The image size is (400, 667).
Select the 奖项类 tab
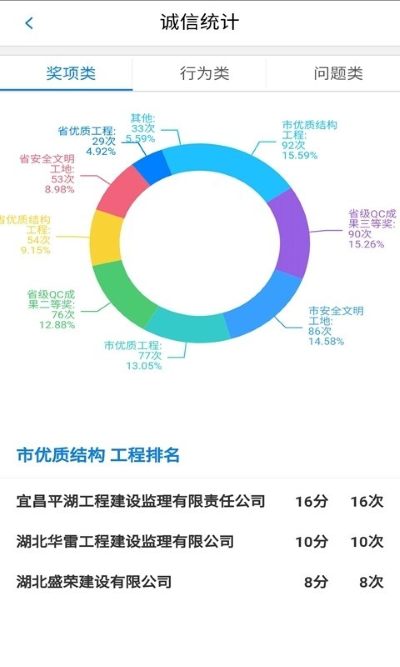71,74
